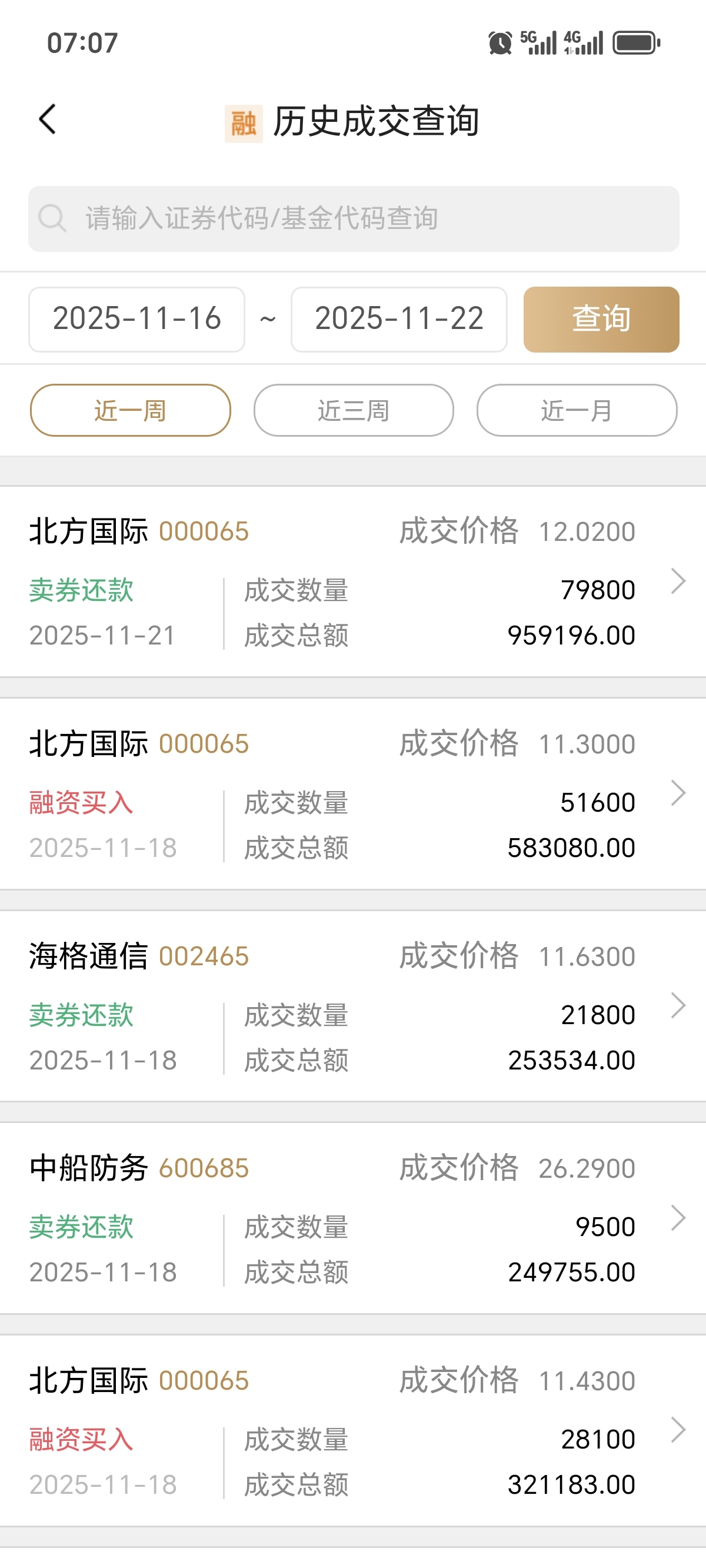Image resolution: width=706 pixels, height=1568 pixels.
Task: Select the 近一月 filter
Action: (x=577, y=410)
